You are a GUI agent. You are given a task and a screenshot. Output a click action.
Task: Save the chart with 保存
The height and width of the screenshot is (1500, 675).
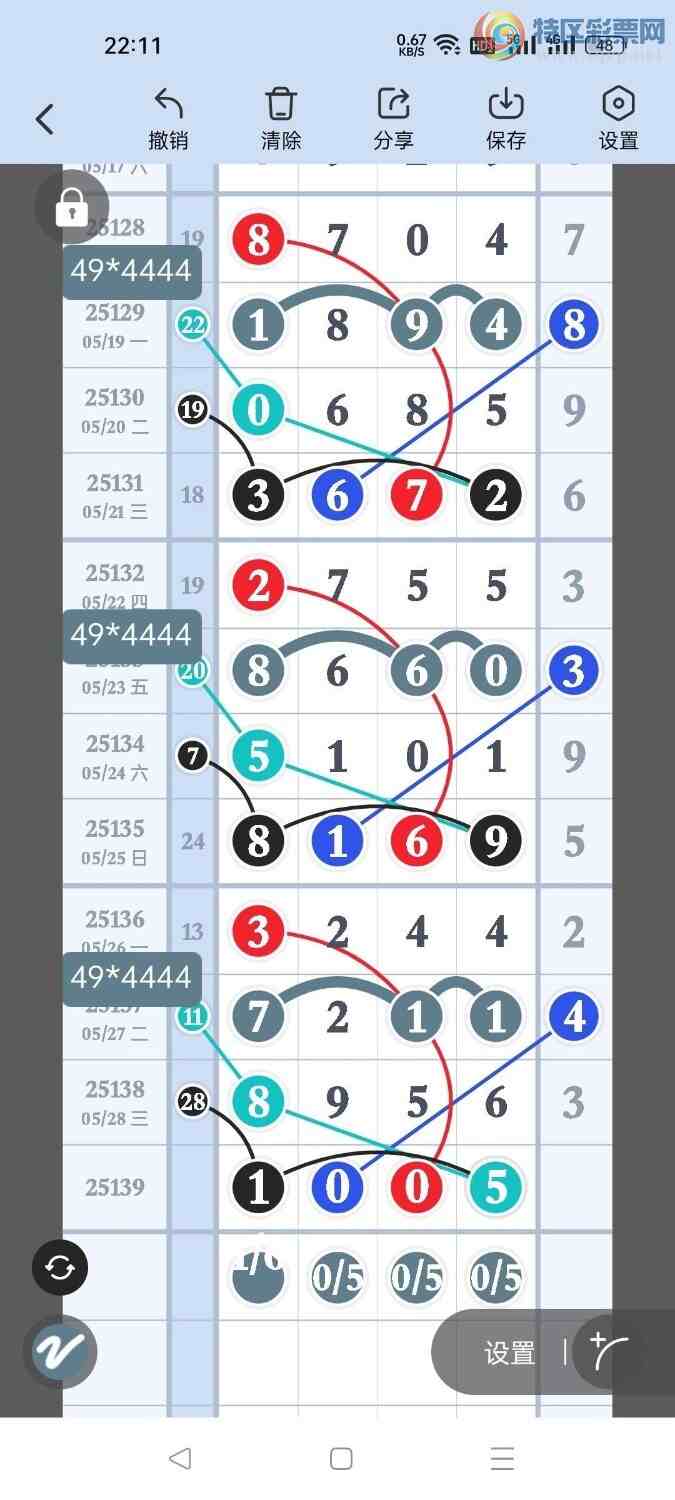pos(506,118)
